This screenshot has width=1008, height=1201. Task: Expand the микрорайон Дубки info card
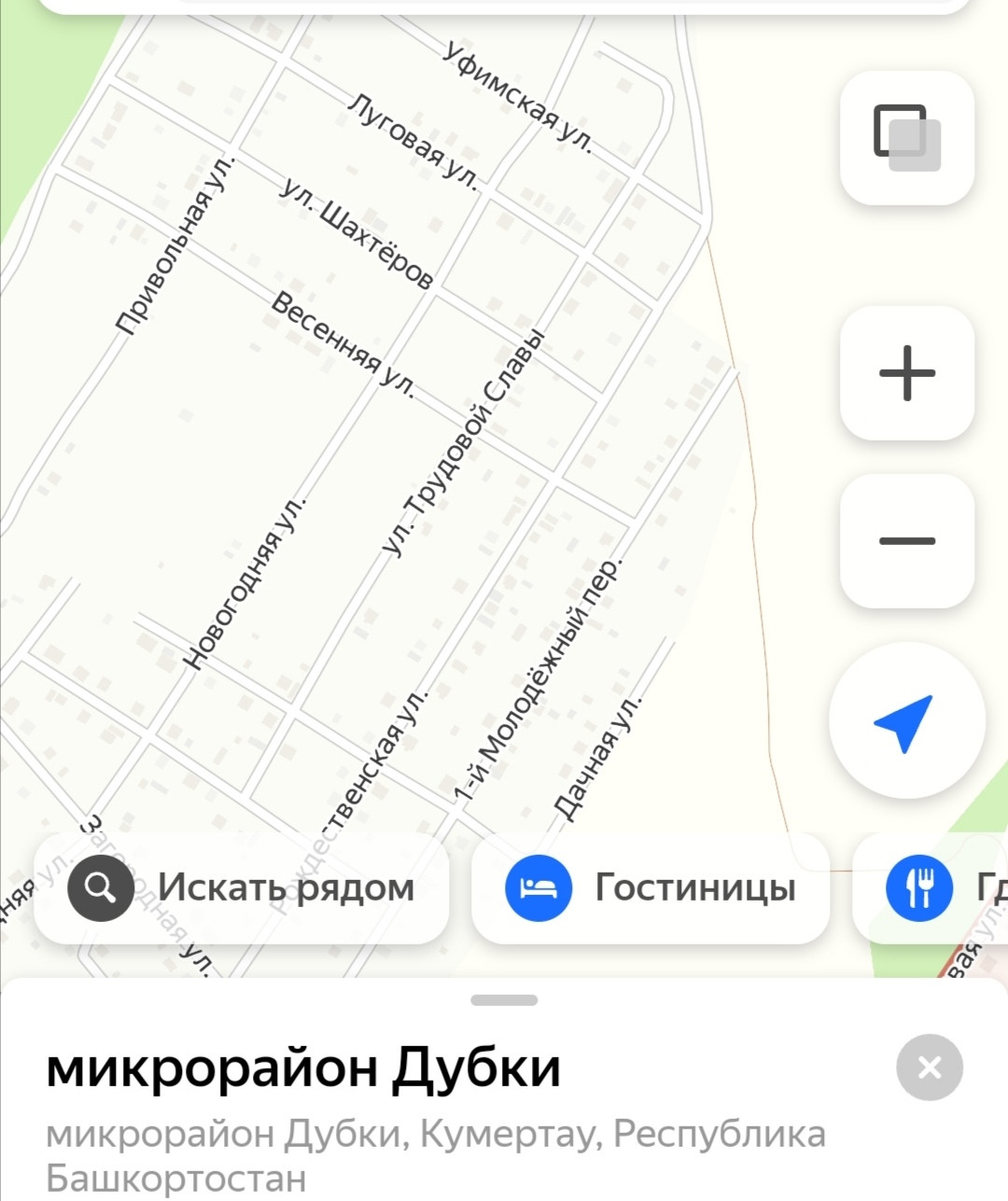point(504,1000)
